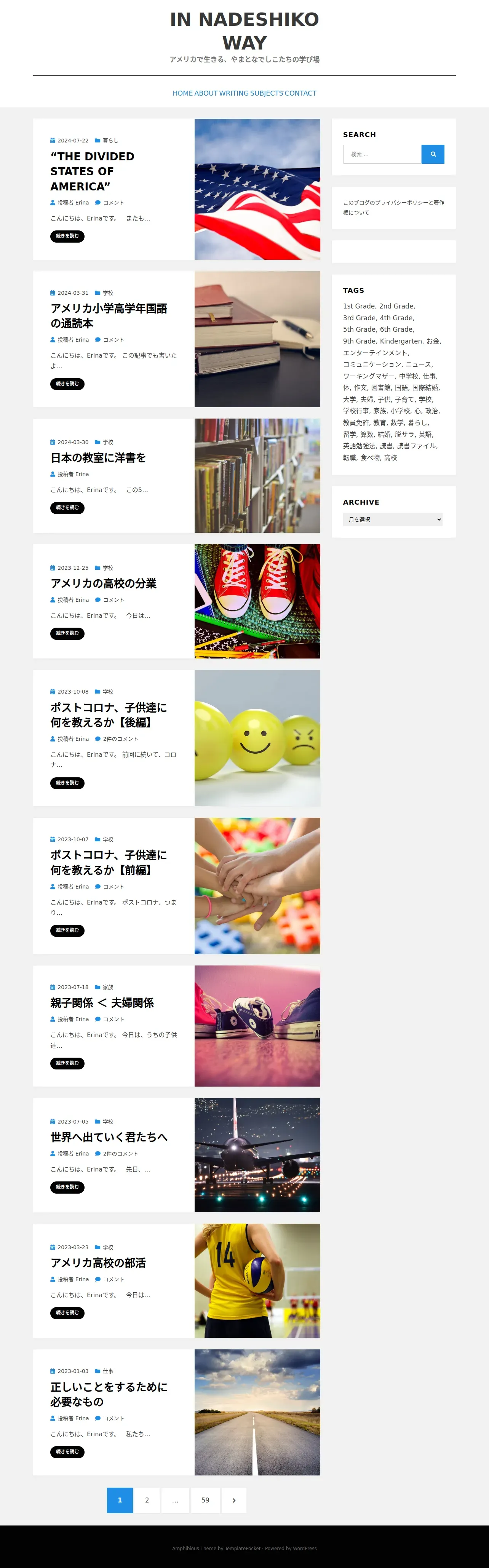This screenshot has height=1568, width=489.
Task: Open "The Divided States of America" post title
Action: coord(92,171)
